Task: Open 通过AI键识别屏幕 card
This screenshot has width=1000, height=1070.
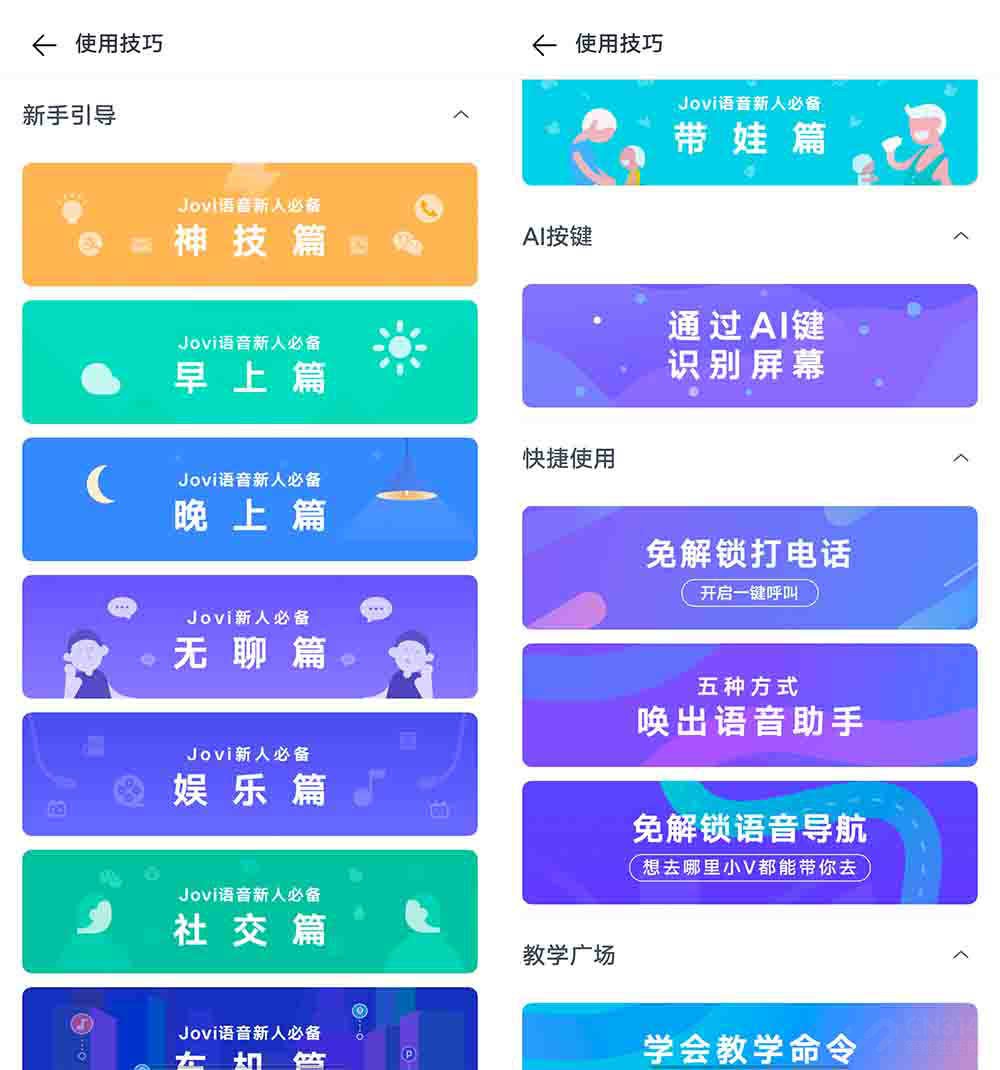Action: [x=750, y=346]
